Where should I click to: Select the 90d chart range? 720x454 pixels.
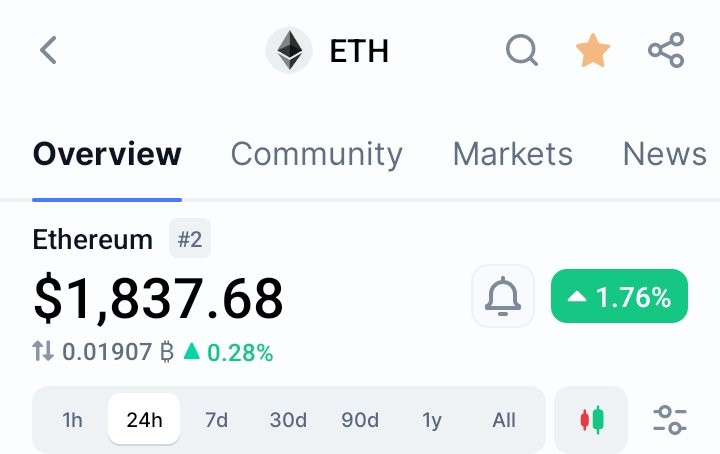(360, 420)
